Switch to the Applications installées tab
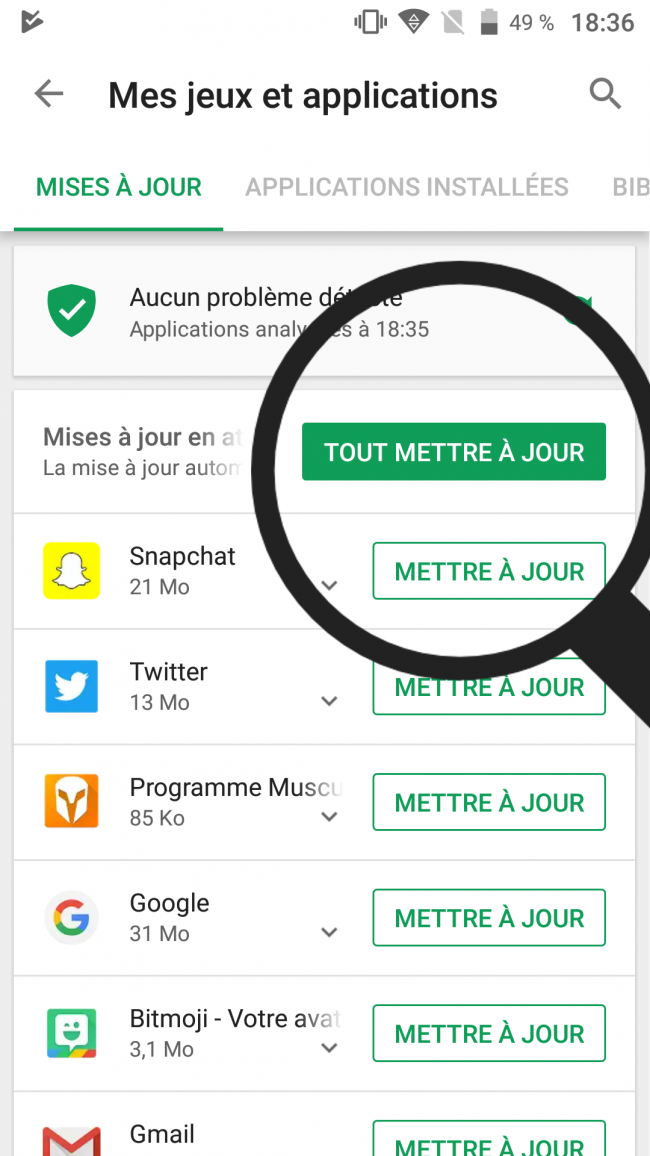This screenshot has height=1156, width=650. [407, 187]
